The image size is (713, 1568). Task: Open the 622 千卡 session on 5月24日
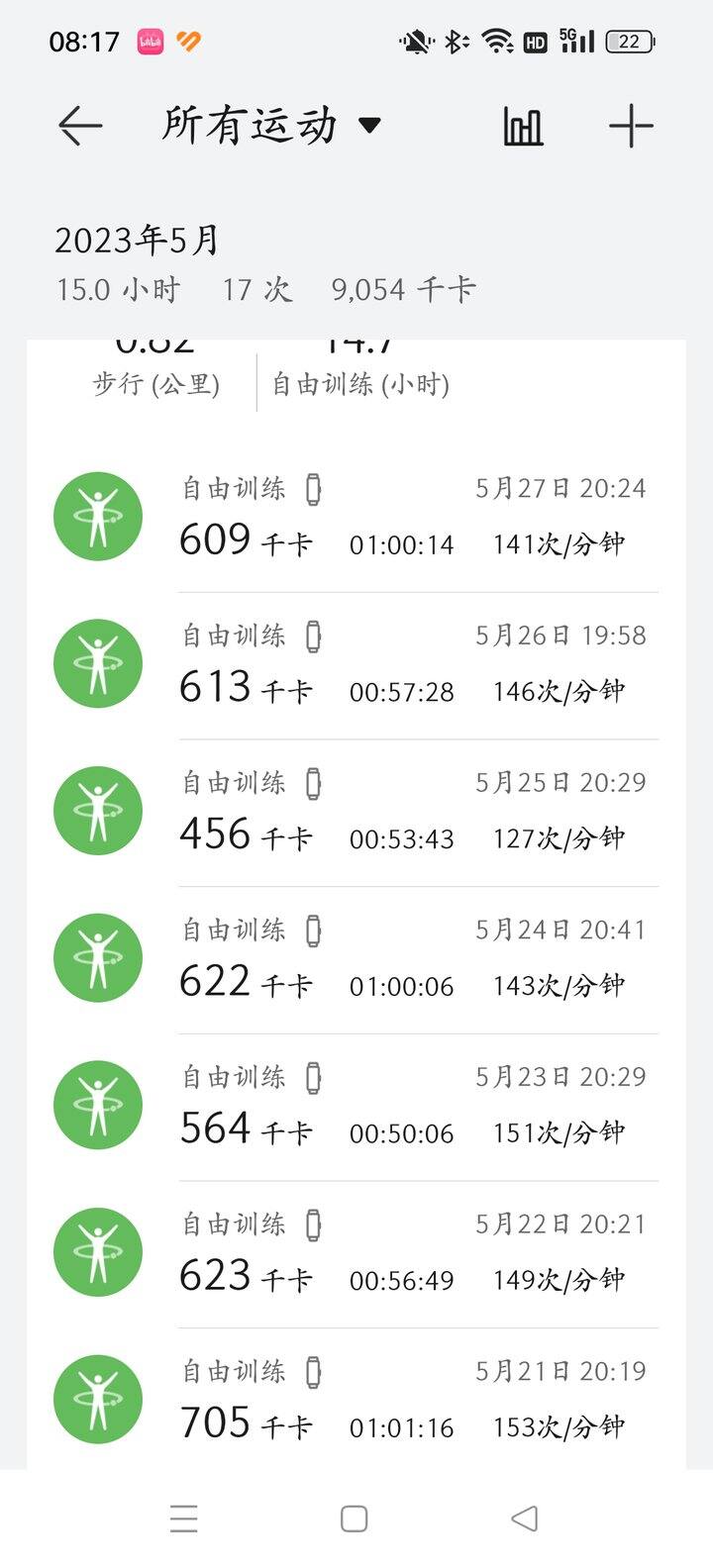click(356, 960)
